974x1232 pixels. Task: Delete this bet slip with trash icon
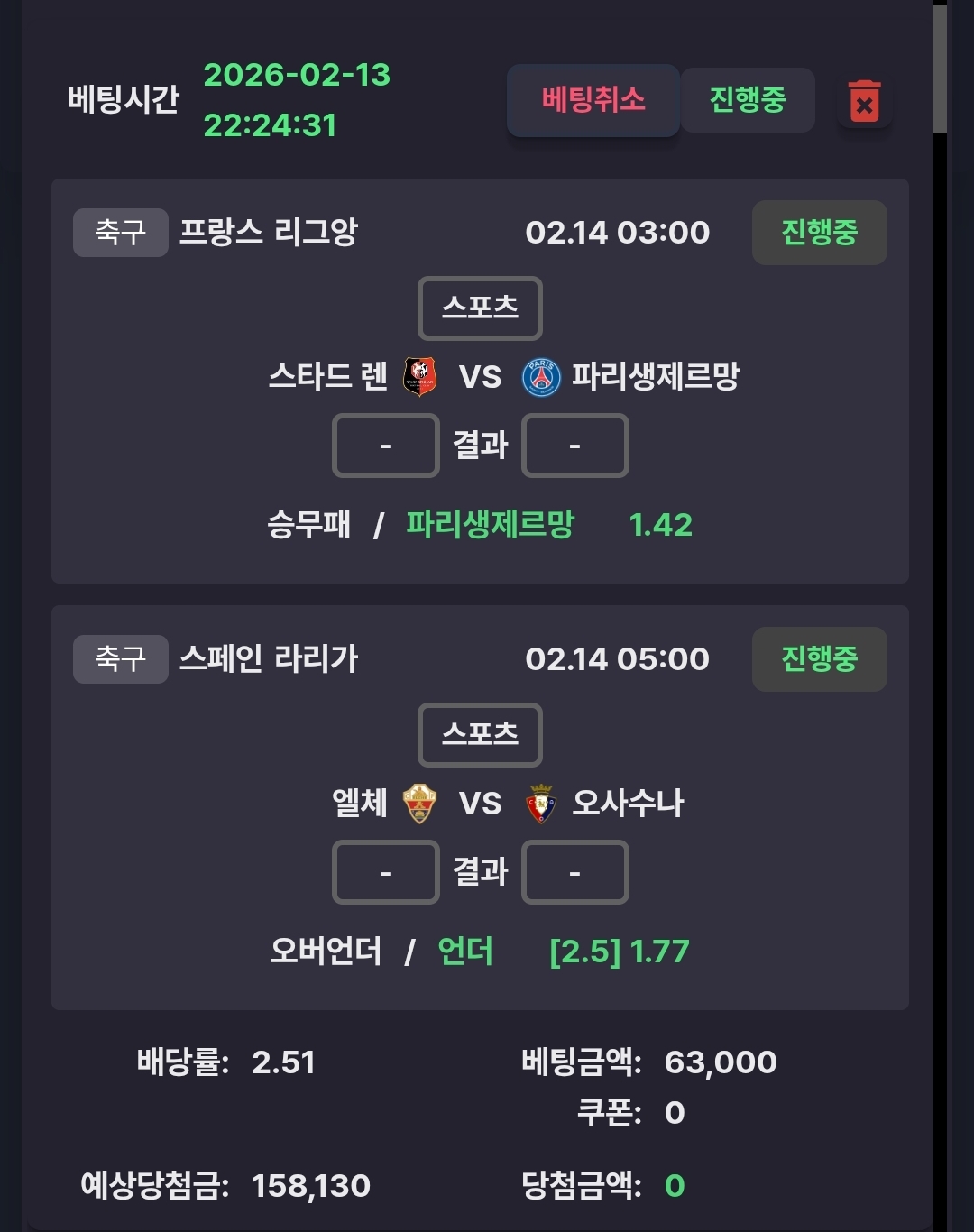click(x=864, y=102)
